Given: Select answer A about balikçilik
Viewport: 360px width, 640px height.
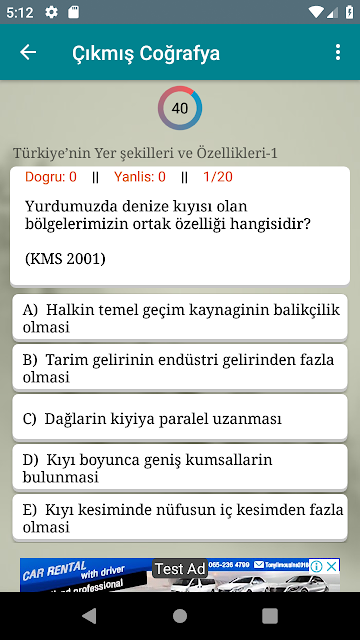Looking at the screenshot, I should pos(180,318).
